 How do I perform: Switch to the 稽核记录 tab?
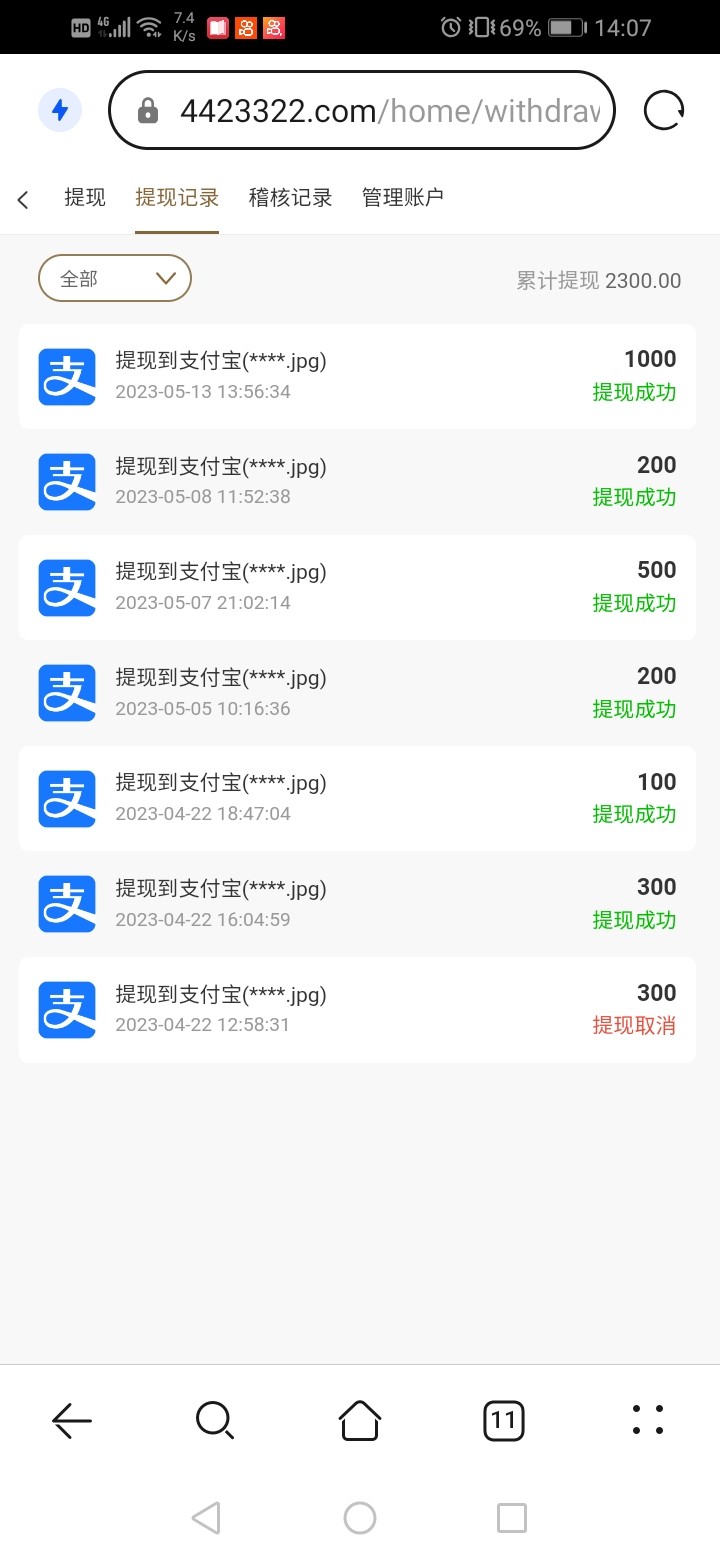[x=290, y=198]
